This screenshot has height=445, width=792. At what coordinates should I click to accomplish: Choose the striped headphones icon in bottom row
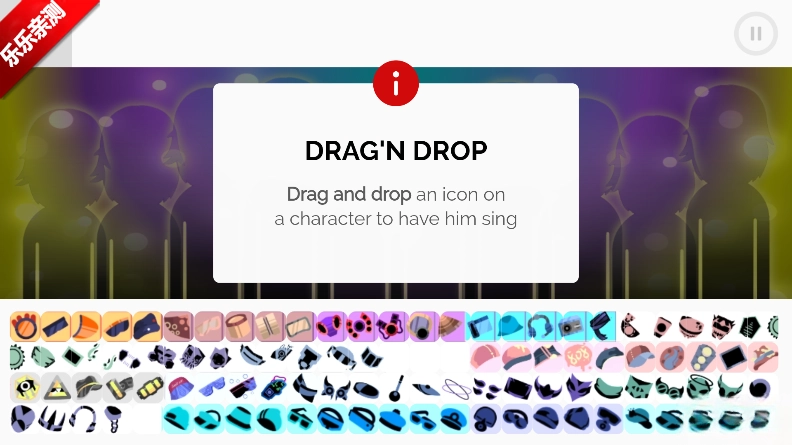pyautogui.click(x=83, y=418)
